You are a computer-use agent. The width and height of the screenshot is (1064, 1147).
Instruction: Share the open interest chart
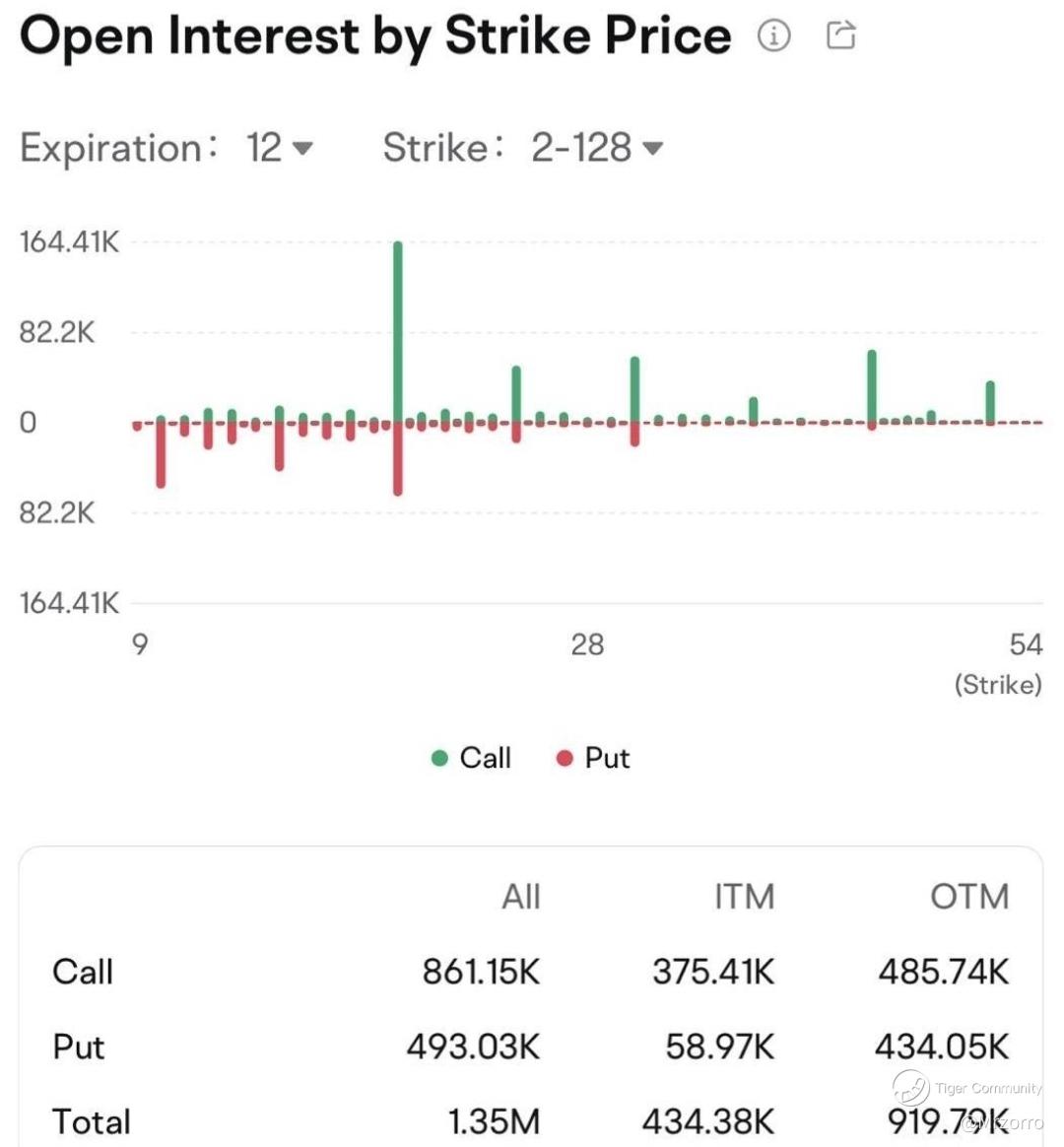point(840,35)
